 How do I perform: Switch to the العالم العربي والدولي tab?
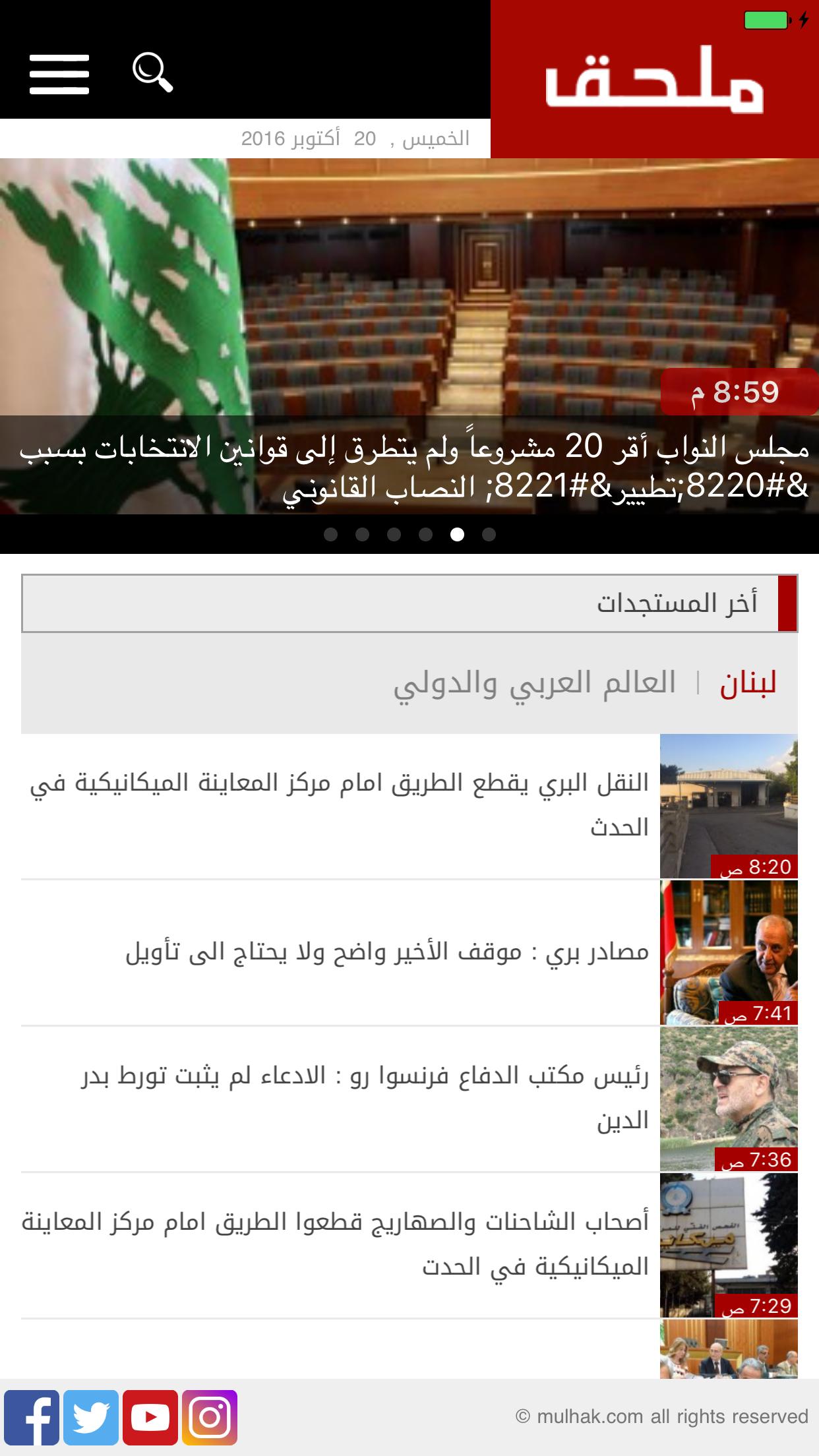[535, 683]
